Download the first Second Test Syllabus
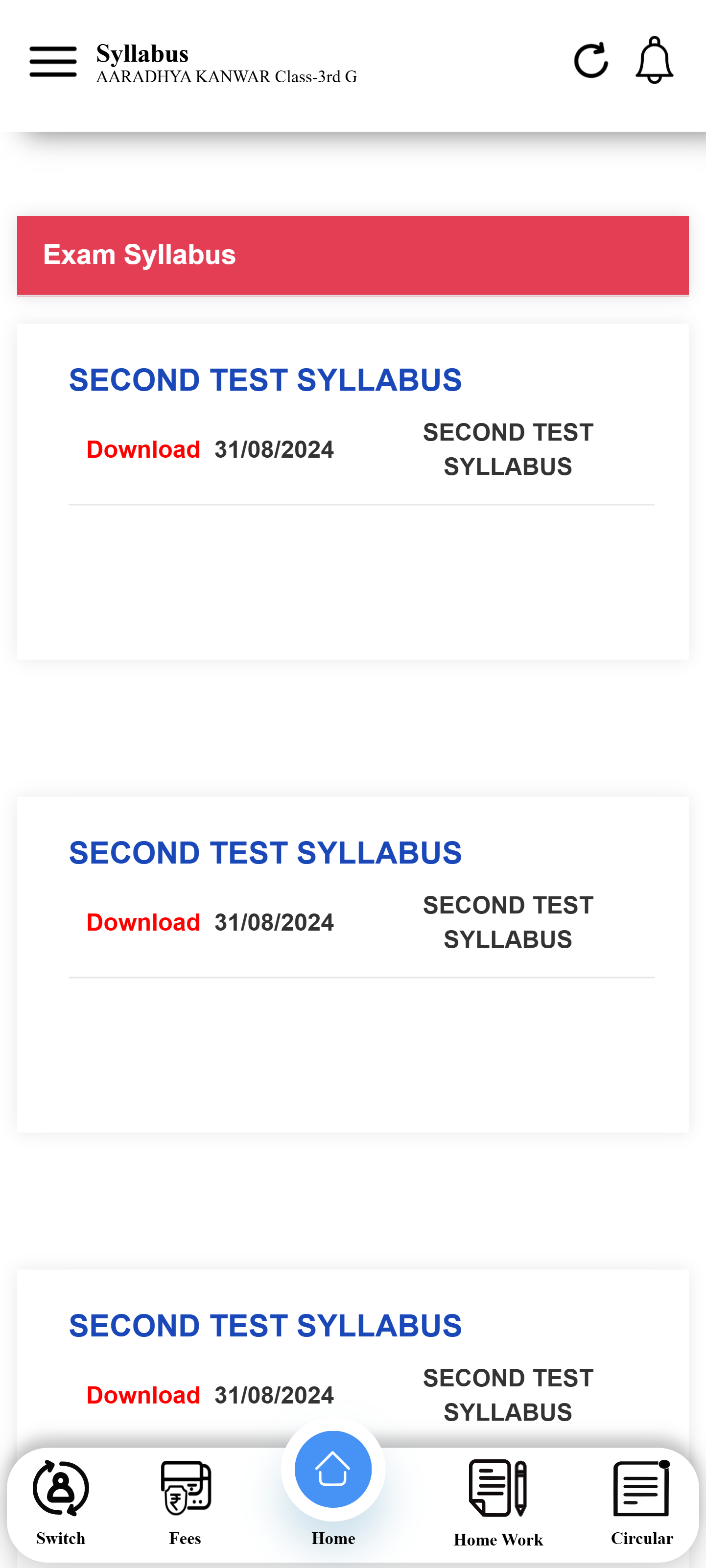Image resolution: width=706 pixels, height=1568 pixels. pyautogui.click(x=143, y=449)
